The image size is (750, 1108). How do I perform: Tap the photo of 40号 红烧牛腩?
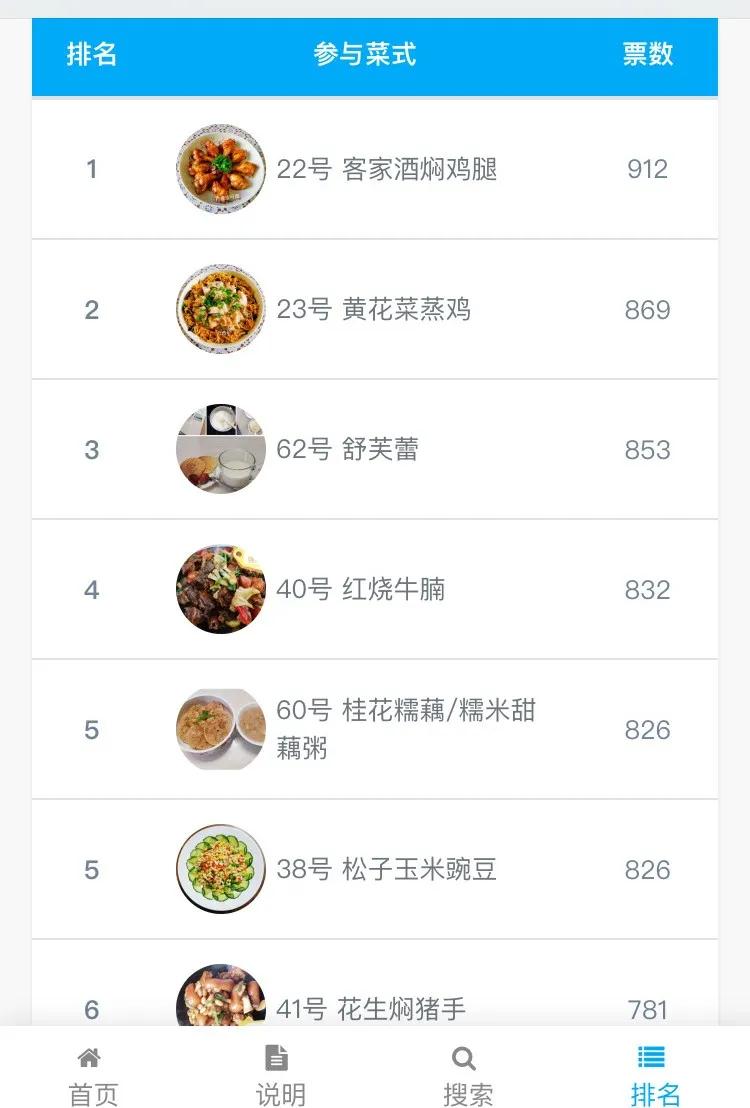coord(220,589)
